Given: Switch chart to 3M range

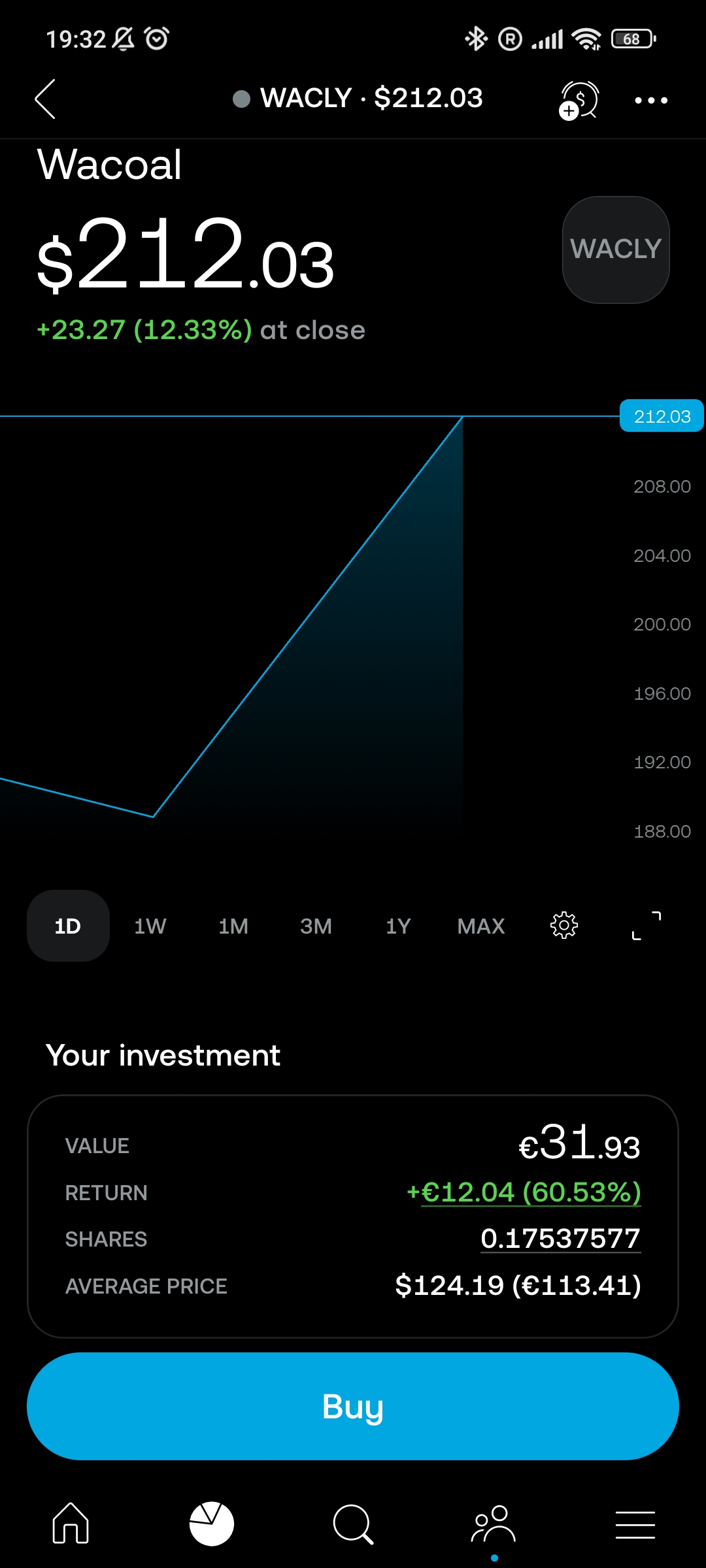Looking at the screenshot, I should coord(316,926).
